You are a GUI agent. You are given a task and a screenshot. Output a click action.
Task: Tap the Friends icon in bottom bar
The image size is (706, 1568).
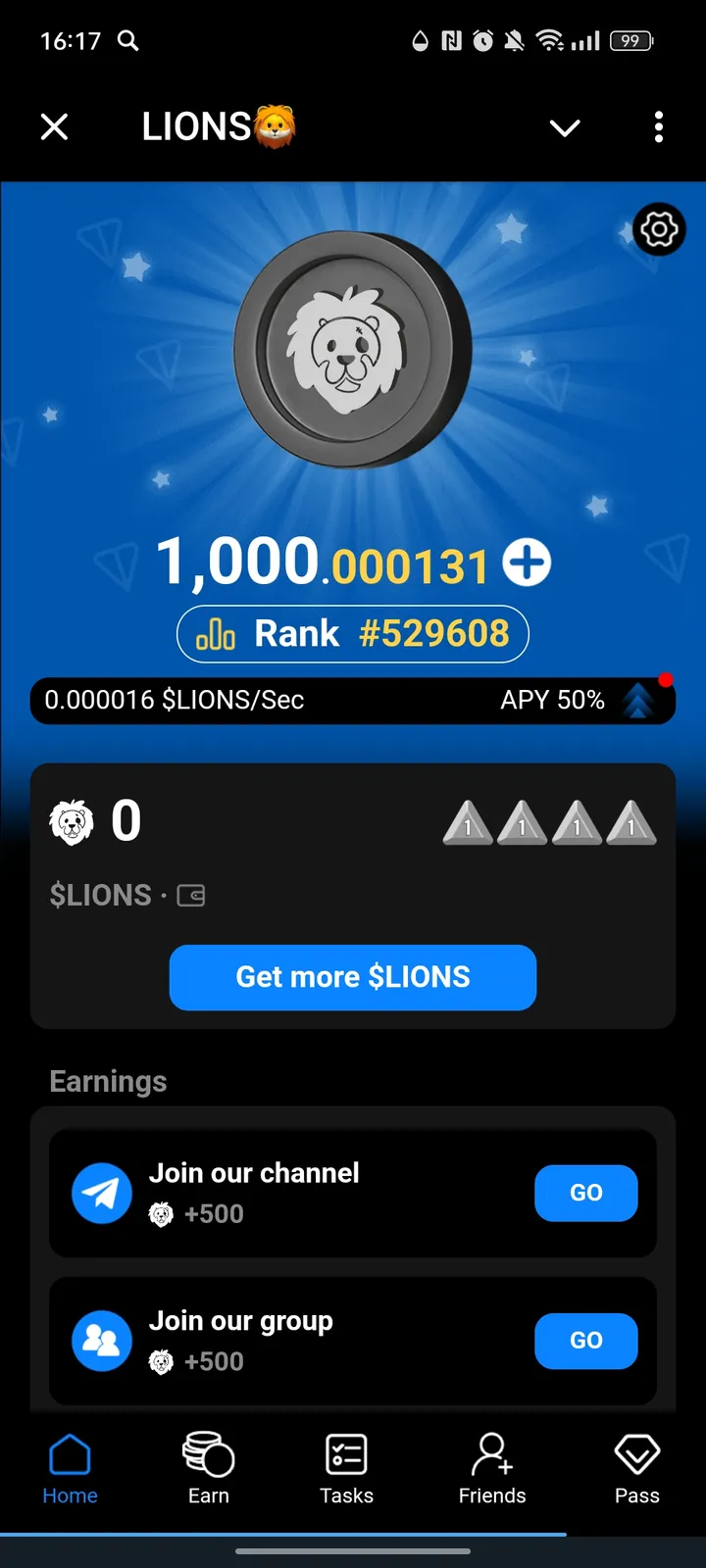click(x=491, y=1454)
